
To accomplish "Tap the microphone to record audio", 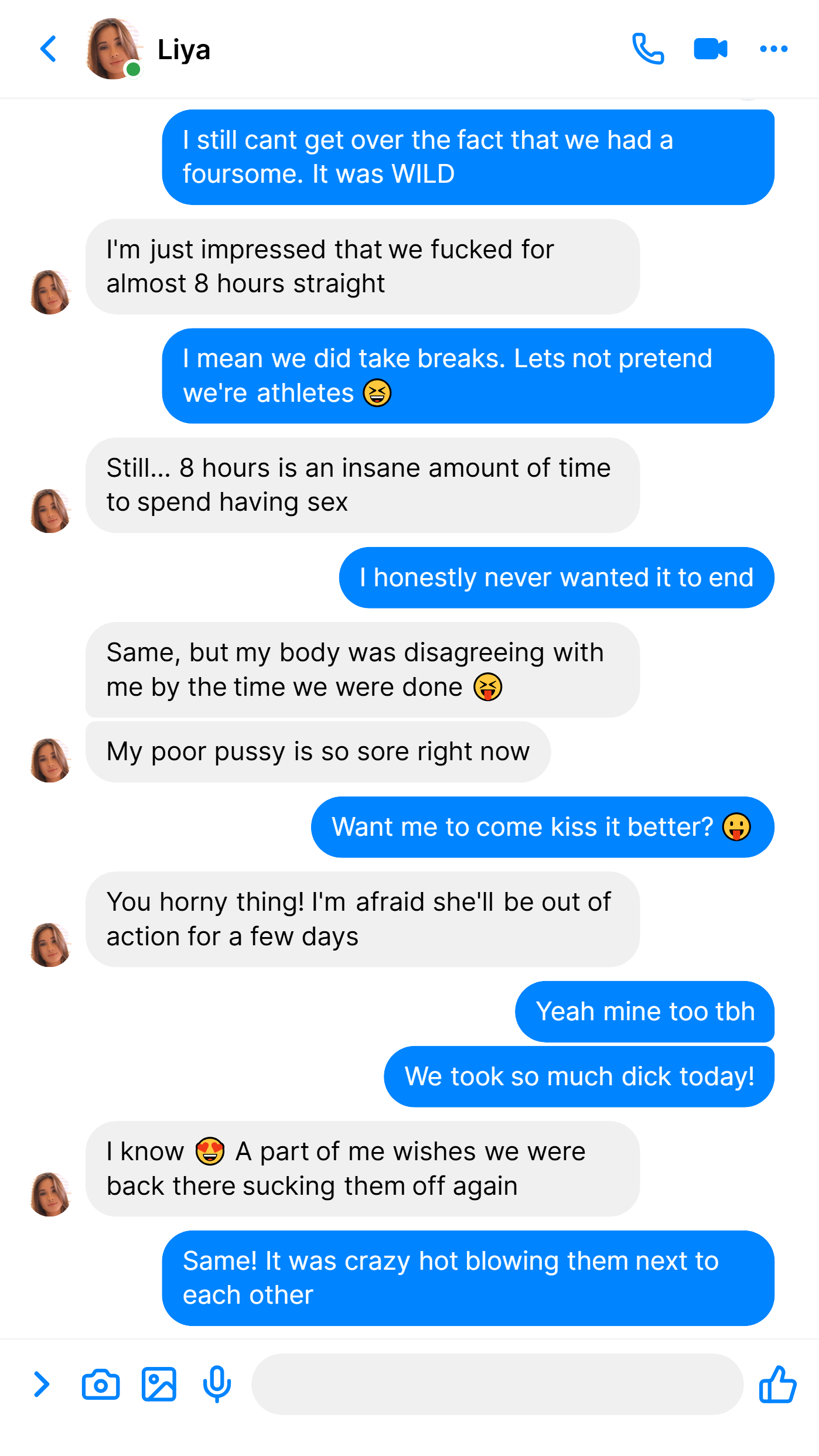I will click(x=217, y=1385).
